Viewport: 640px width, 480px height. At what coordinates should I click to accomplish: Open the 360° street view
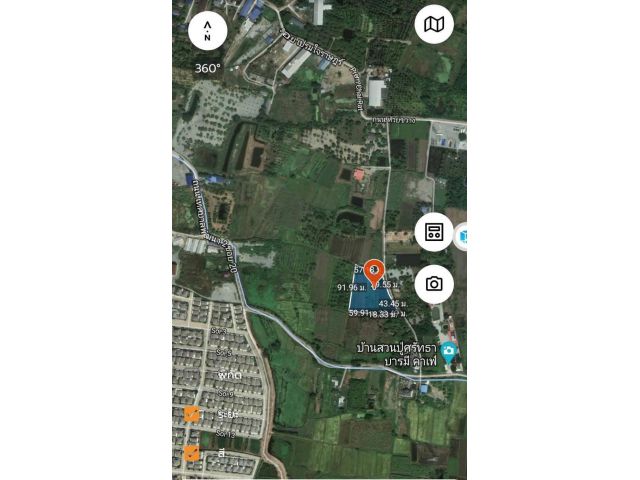coord(207,69)
